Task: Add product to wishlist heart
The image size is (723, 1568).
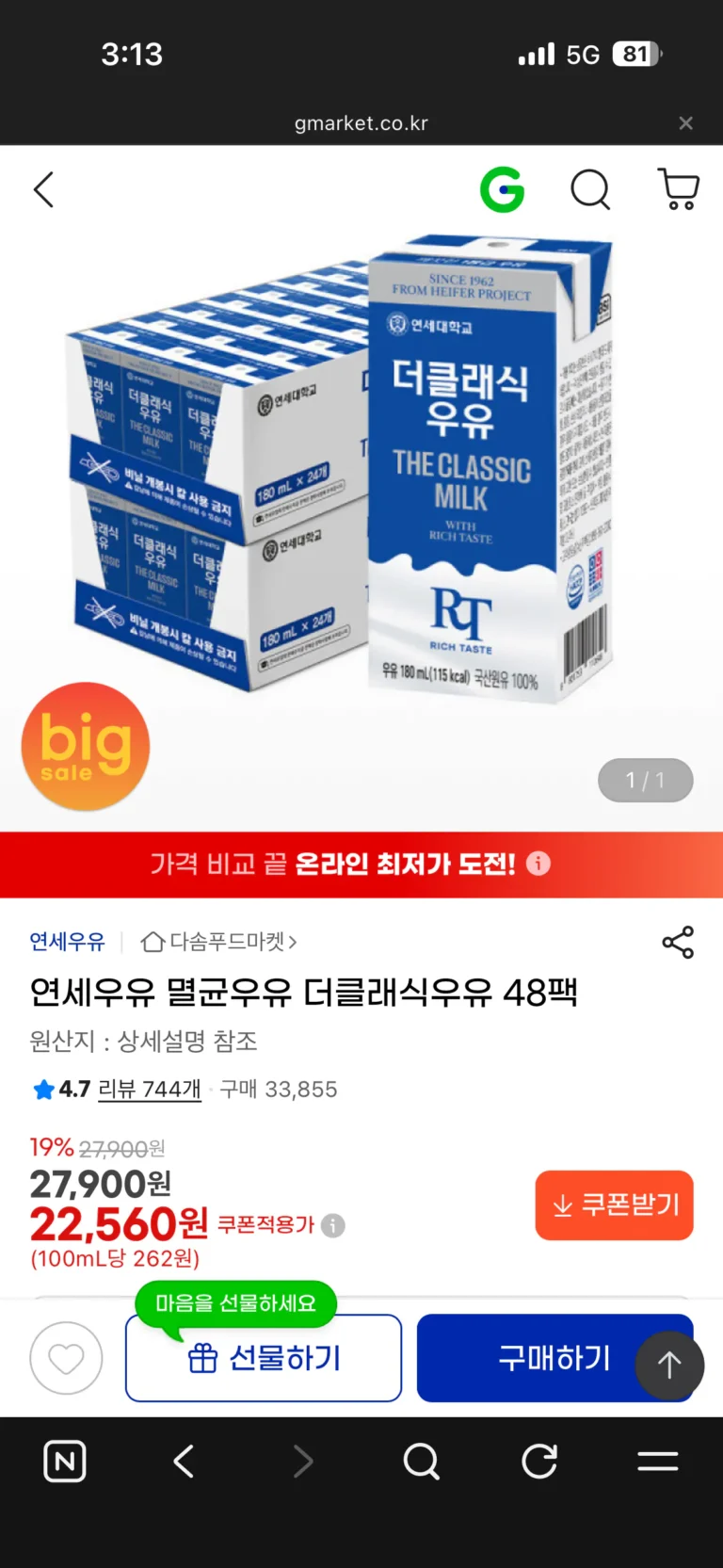Action: [x=66, y=1358]
